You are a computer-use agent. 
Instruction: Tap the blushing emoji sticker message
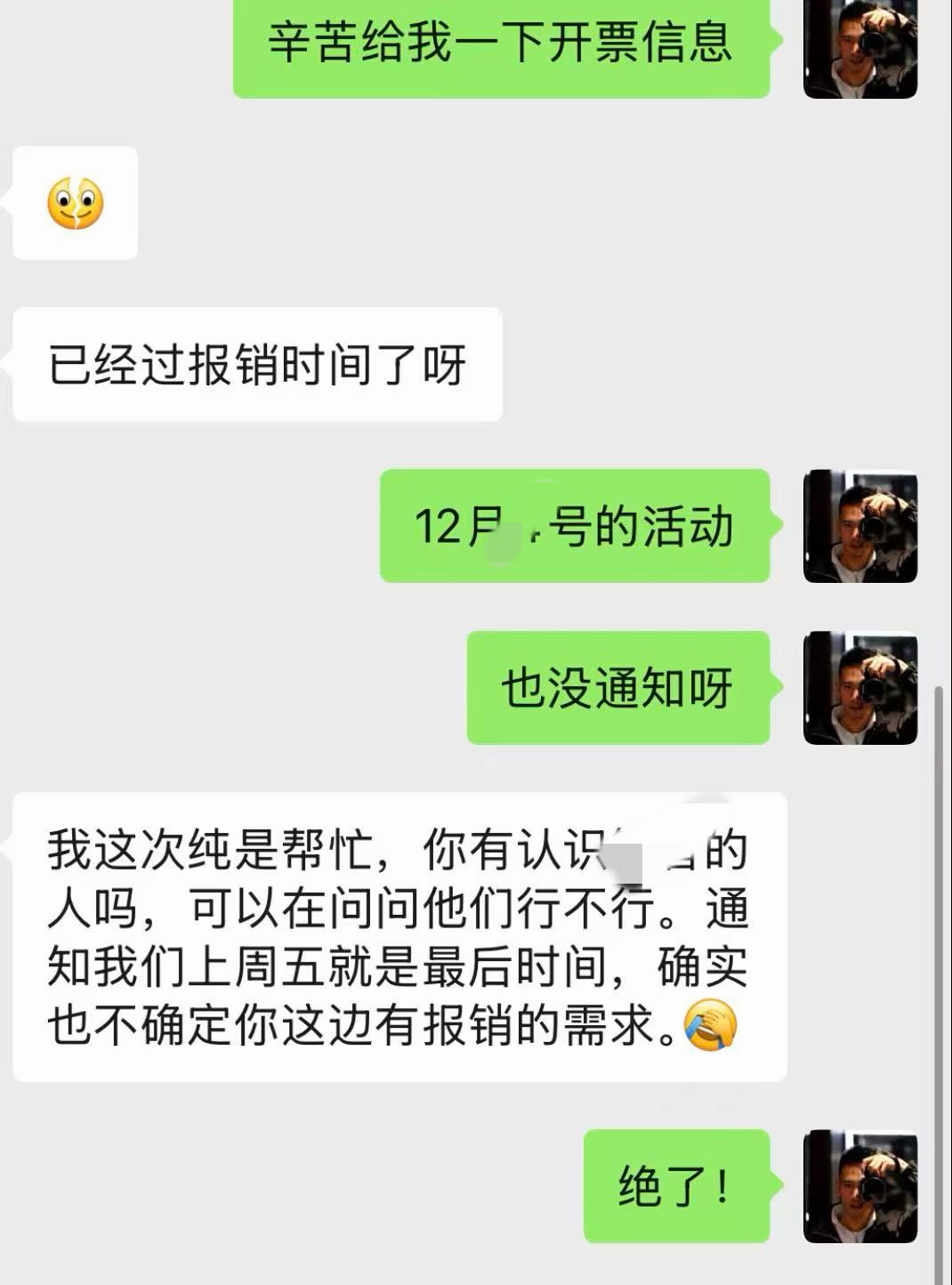click(x=74, y=203)
